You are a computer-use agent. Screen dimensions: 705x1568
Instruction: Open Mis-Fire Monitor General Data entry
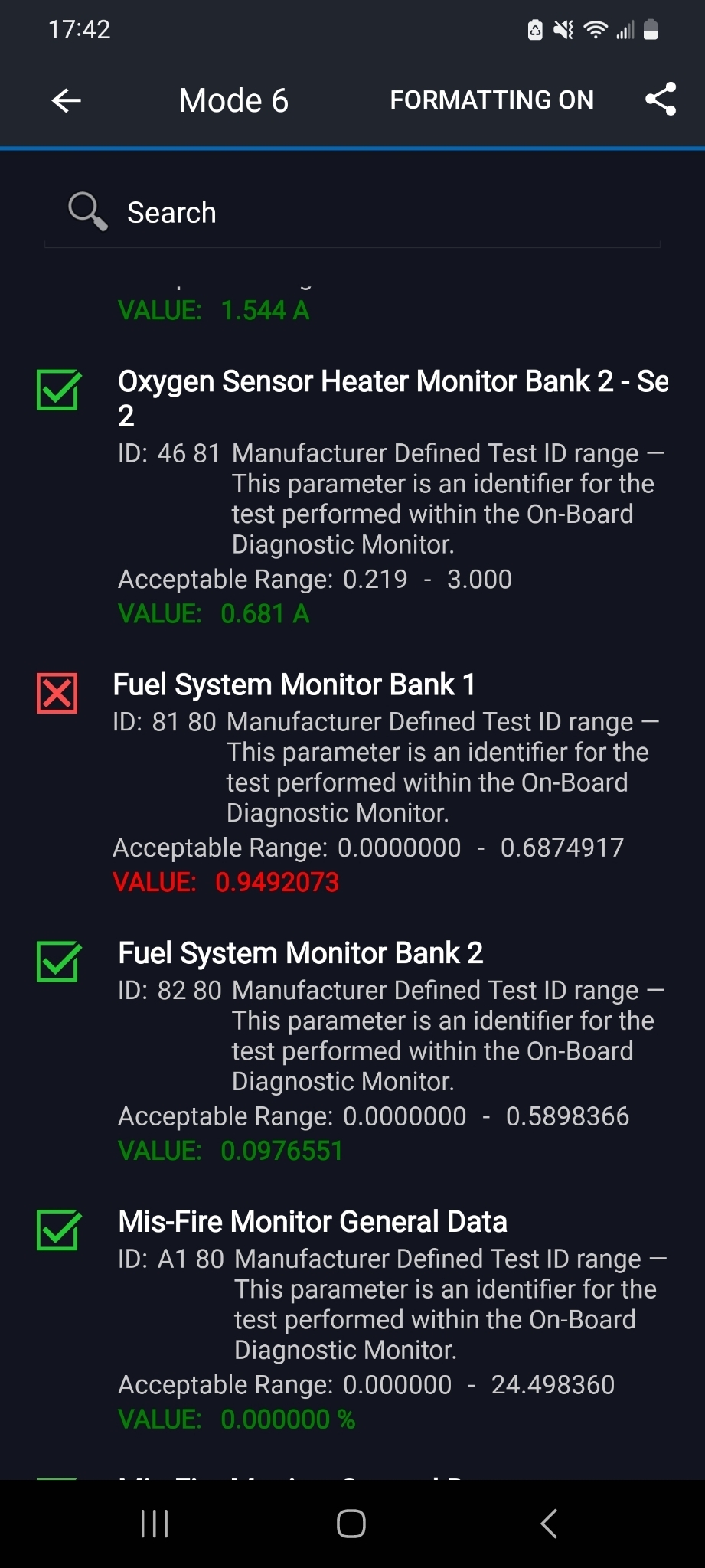point(312,1222)
